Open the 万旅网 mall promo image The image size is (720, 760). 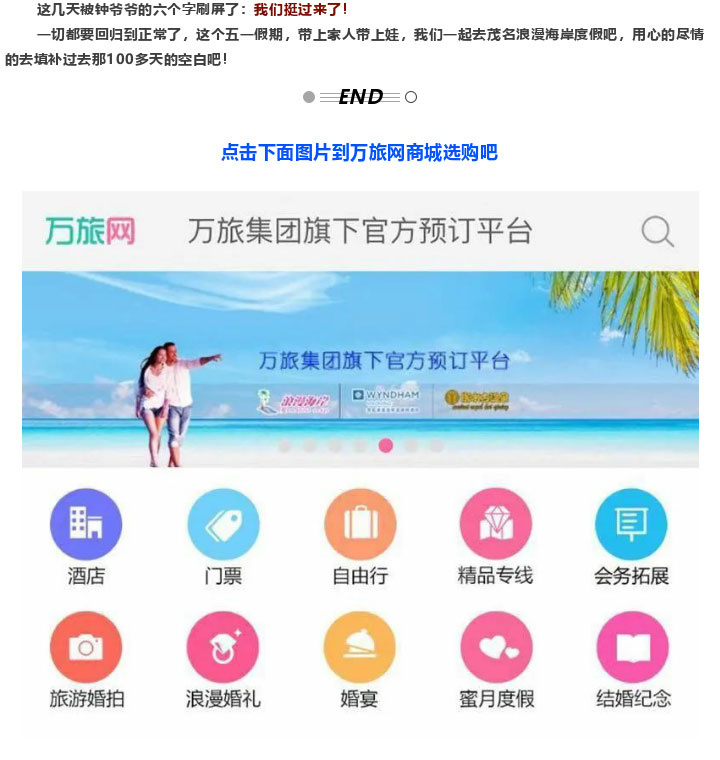(x=360, y=460)
